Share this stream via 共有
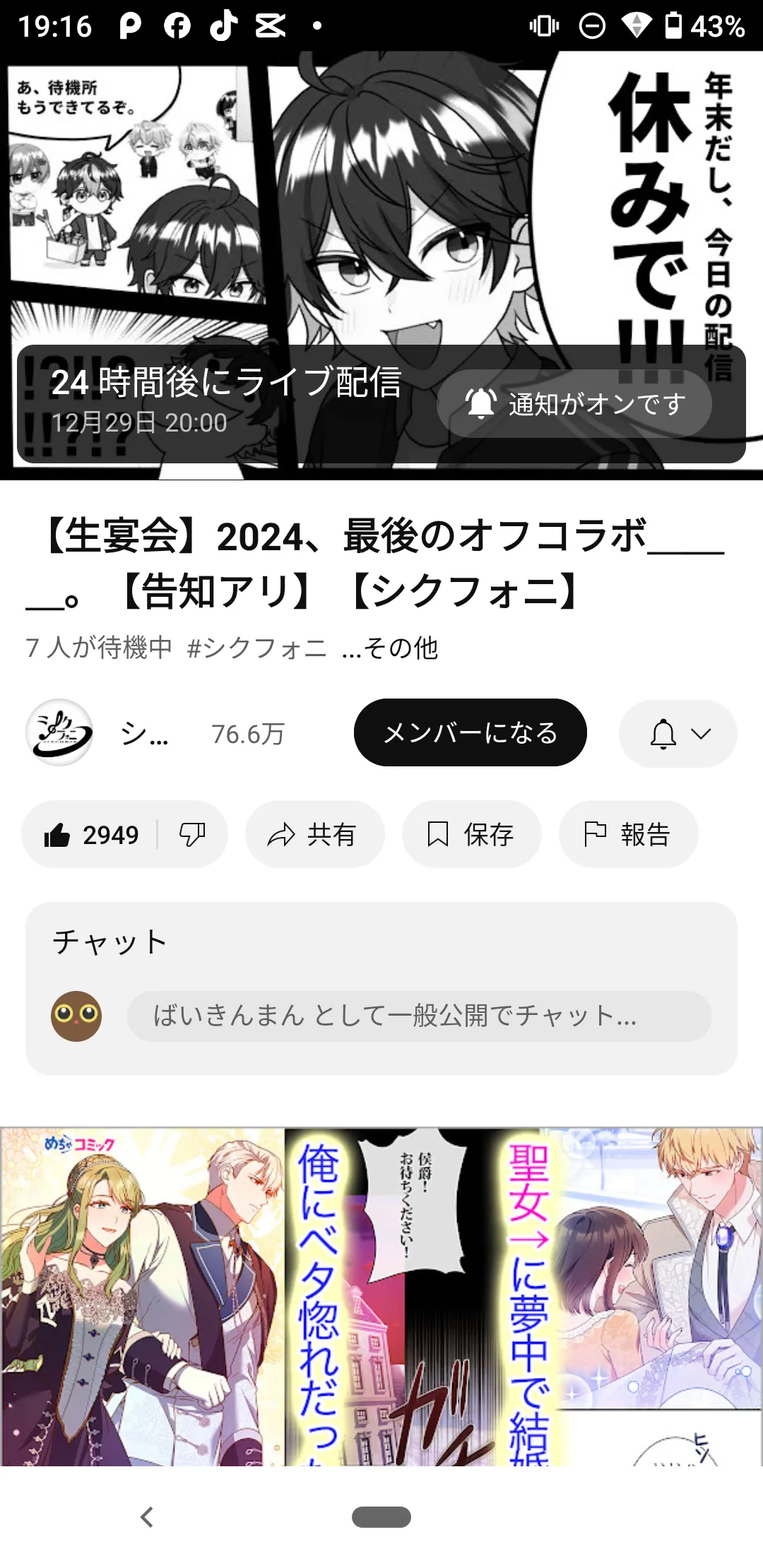 314,835
